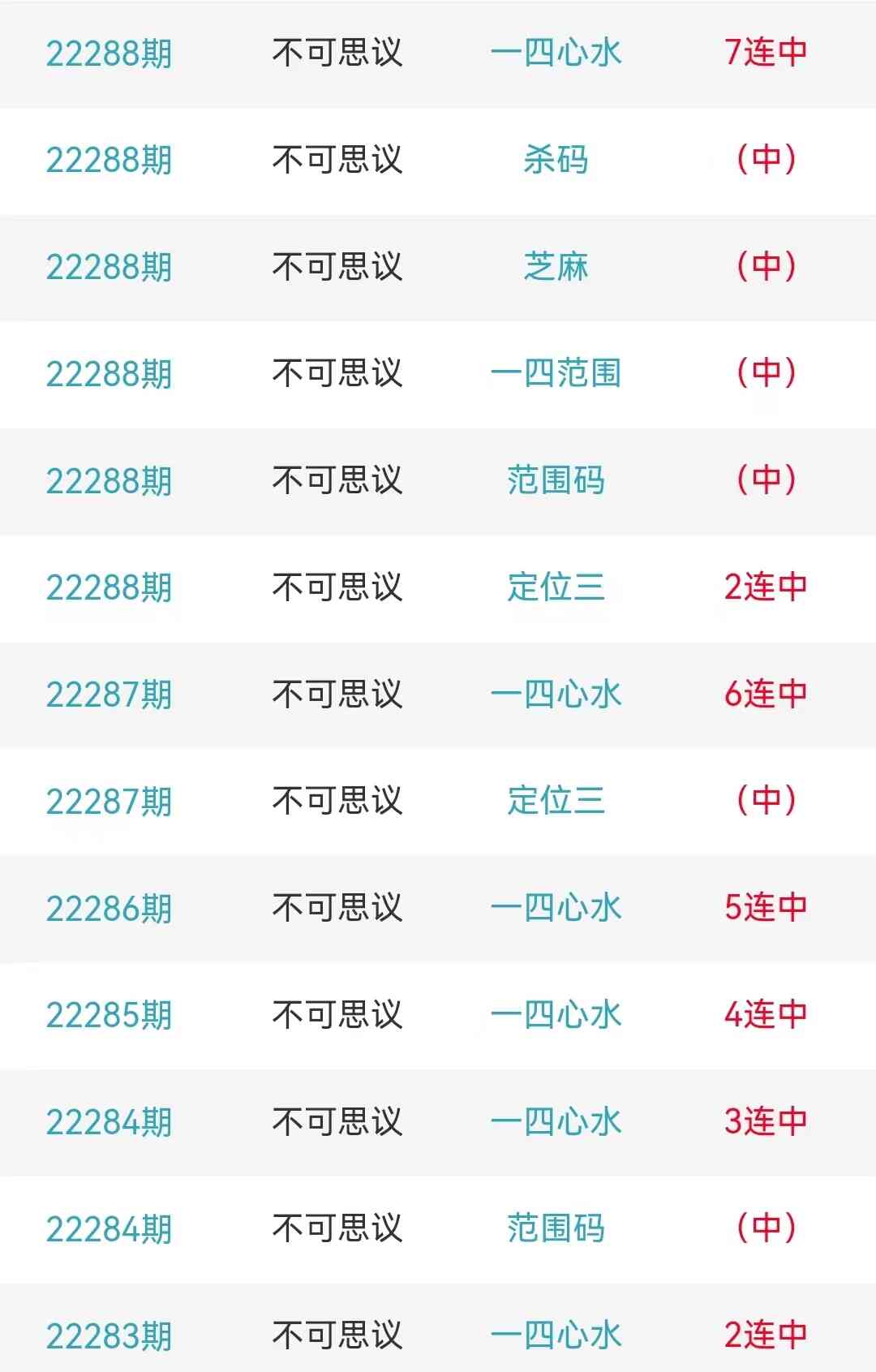The height and width of the screenshot is (1372, 876).
Task: Open the 22283期 一四心水 2连中 record
Action: (x=438, y=1335)
